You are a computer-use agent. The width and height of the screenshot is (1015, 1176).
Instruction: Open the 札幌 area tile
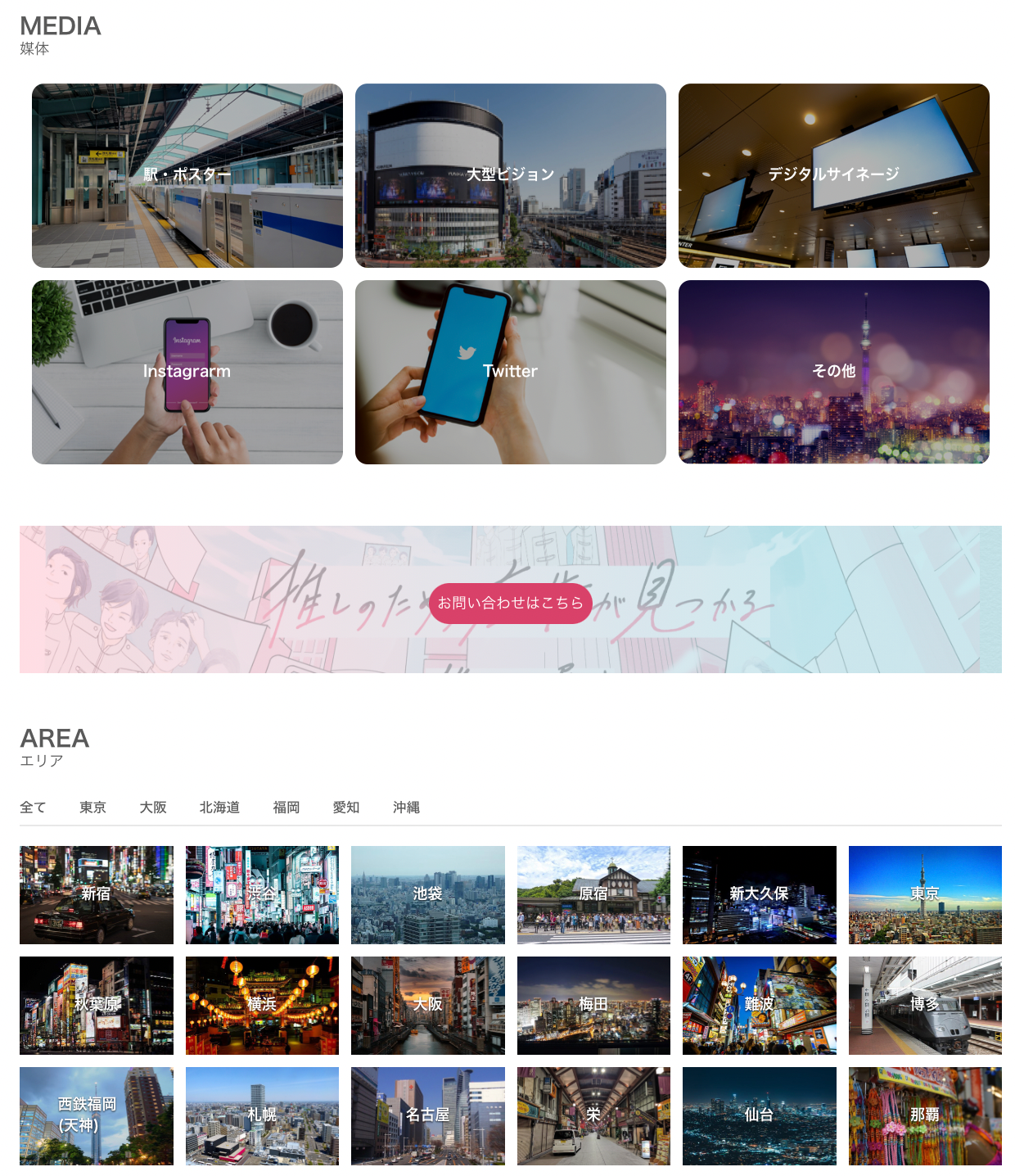point(262,1115)
